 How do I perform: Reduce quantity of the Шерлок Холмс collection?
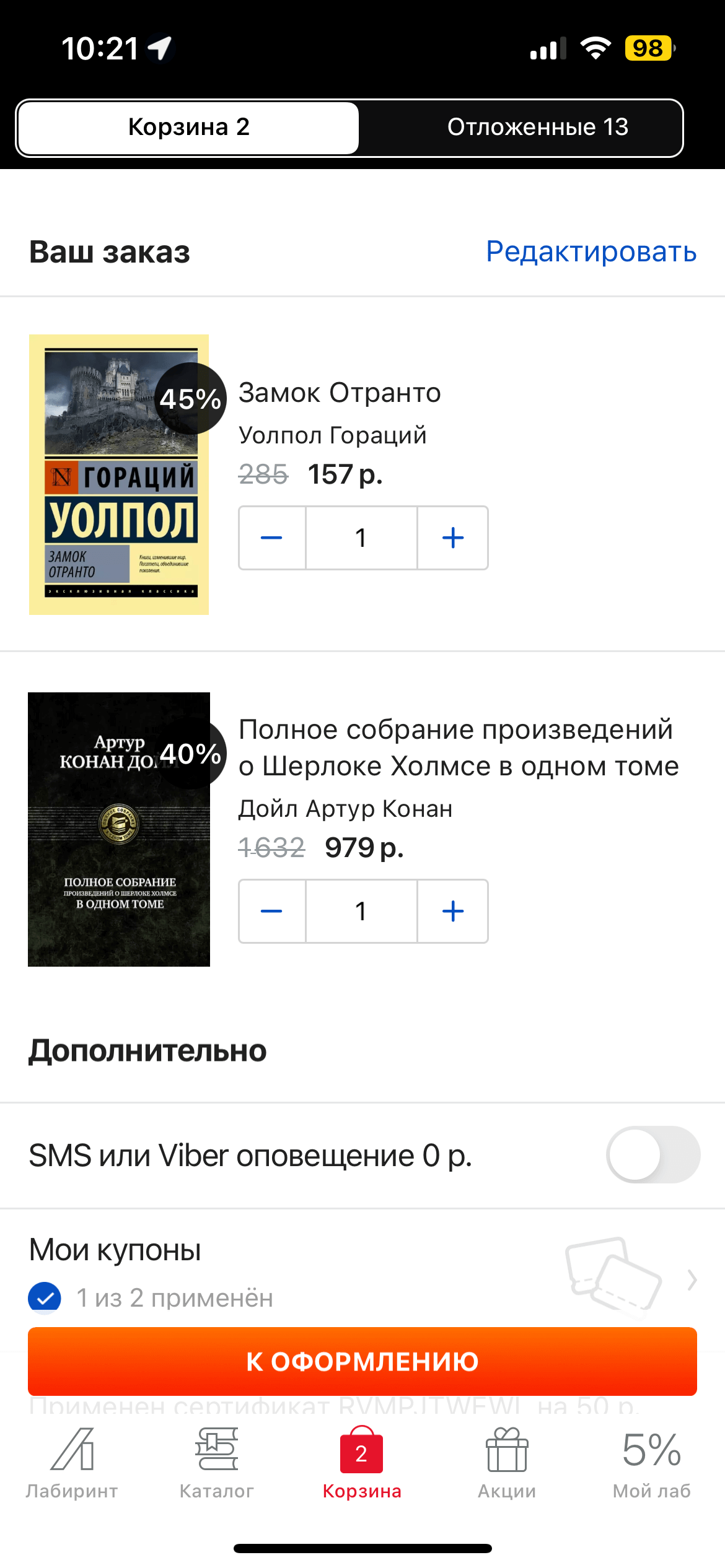(x=272, y=911)
